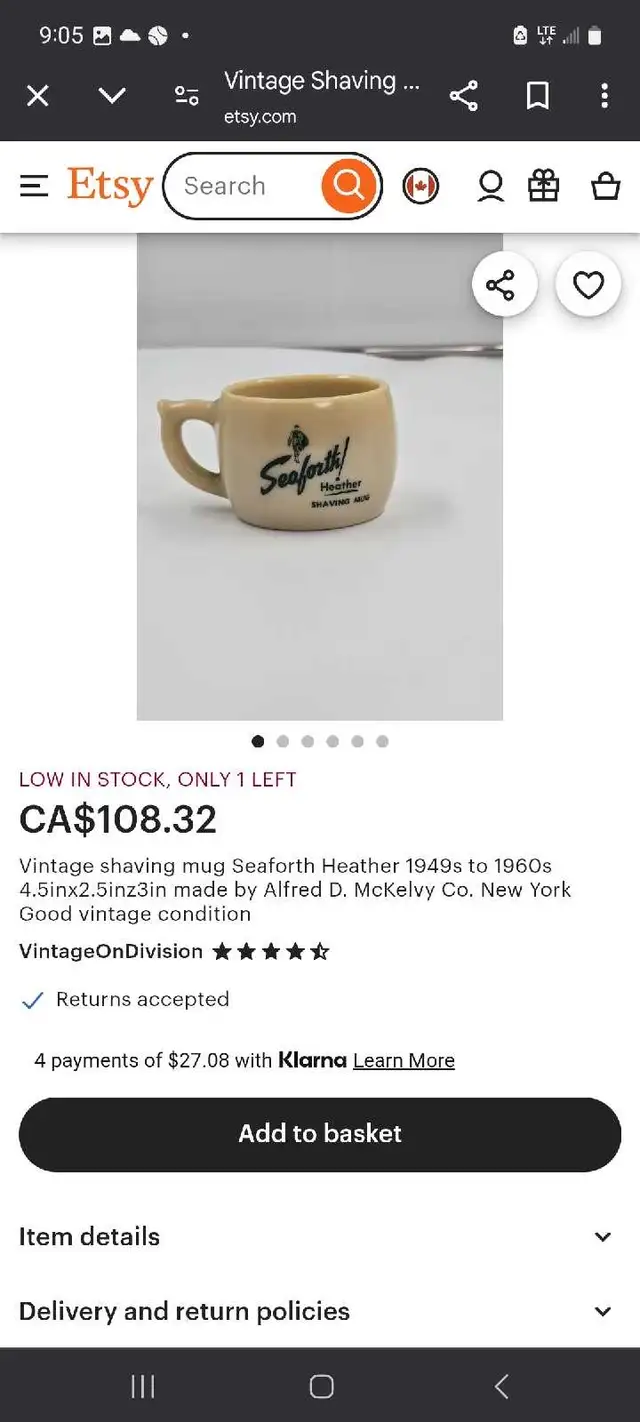The image size is (640, 1422).
Task: Minimize the tab with the down chevron
Action: pyautogui.click(x=112, y=96)
